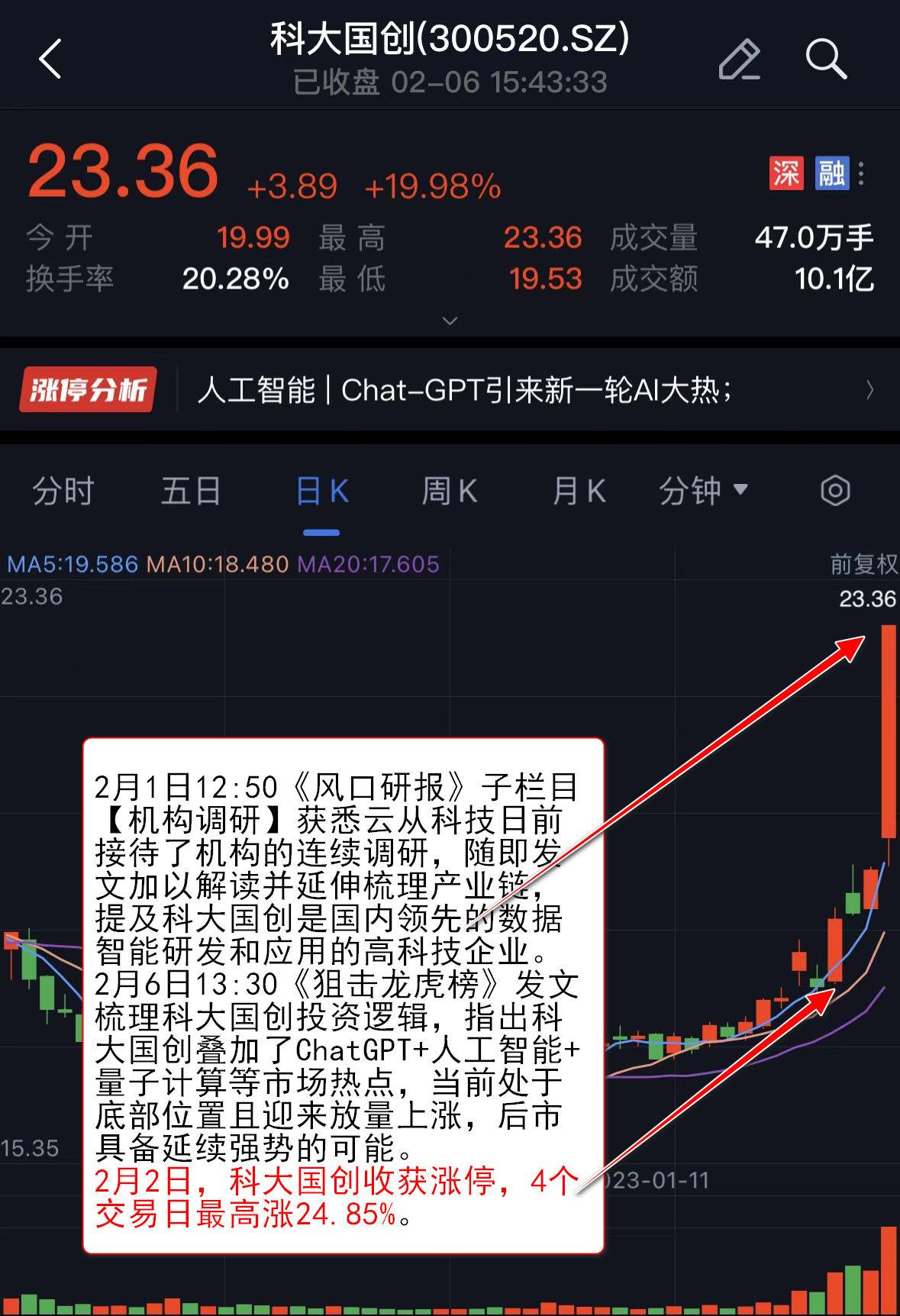
Task: Expand more quote details with the down chevron
Action: 450,321
